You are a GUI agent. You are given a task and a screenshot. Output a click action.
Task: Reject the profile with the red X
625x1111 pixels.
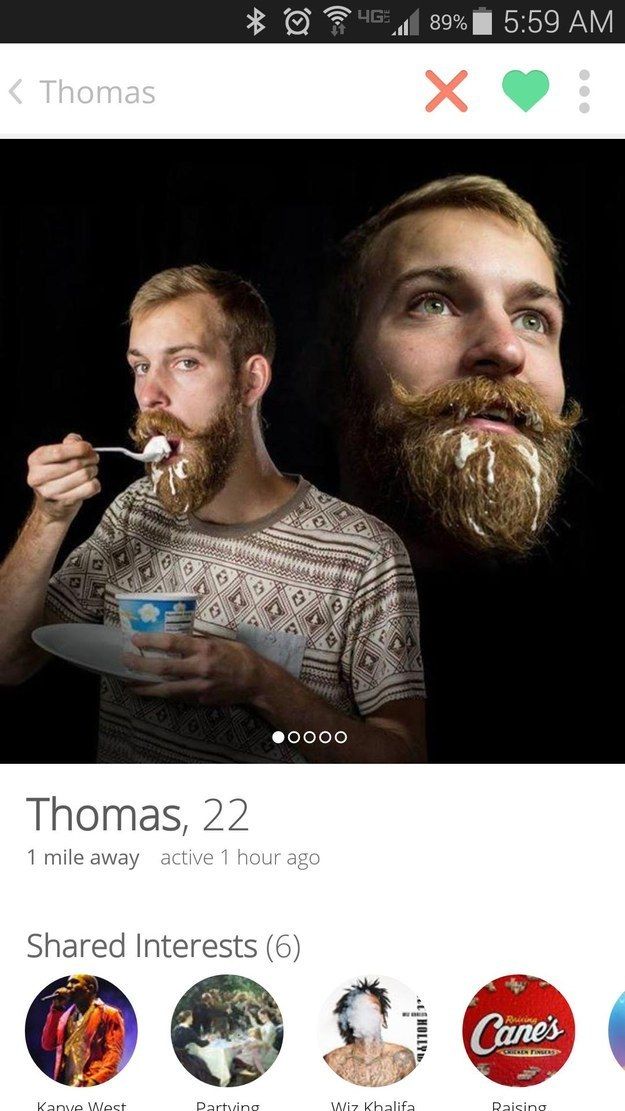(x=446, y=92)
